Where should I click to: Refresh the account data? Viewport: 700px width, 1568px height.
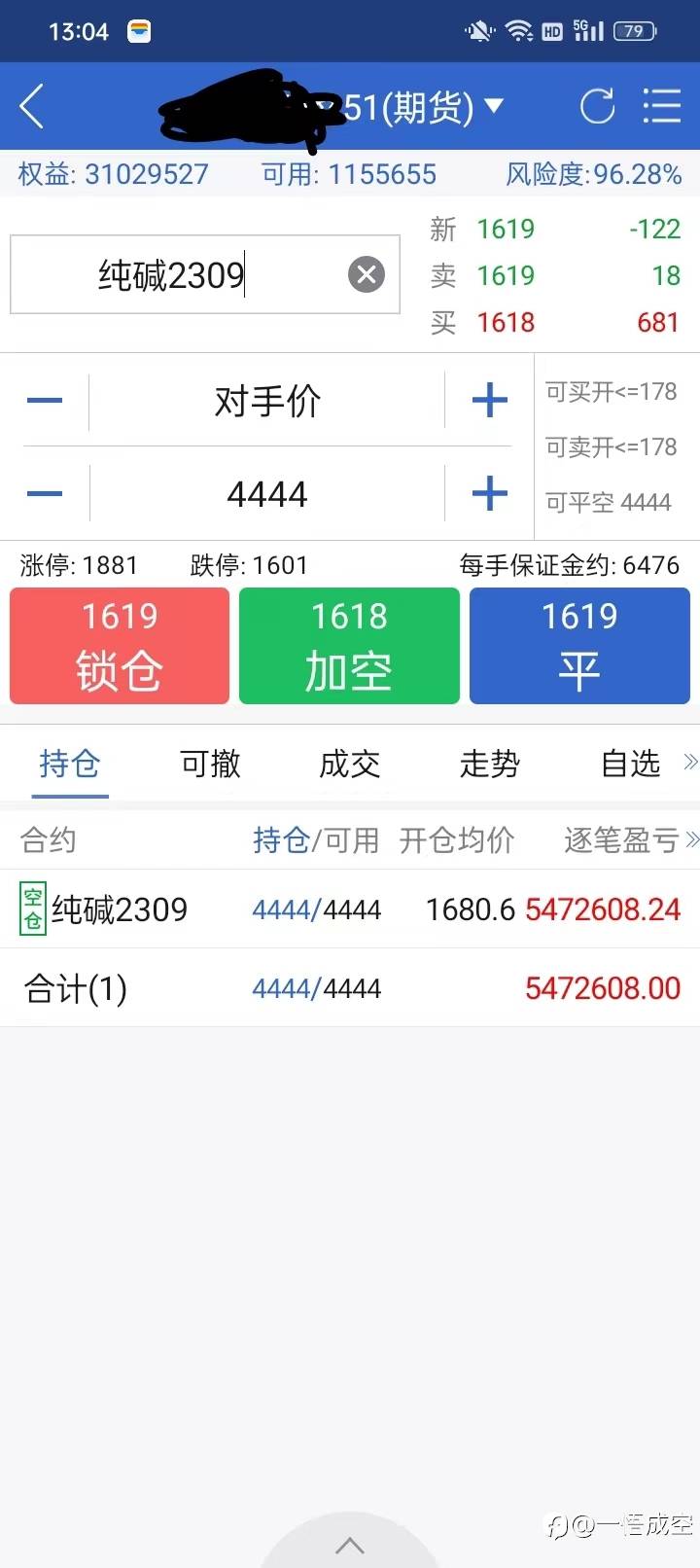tap(597, 106)
